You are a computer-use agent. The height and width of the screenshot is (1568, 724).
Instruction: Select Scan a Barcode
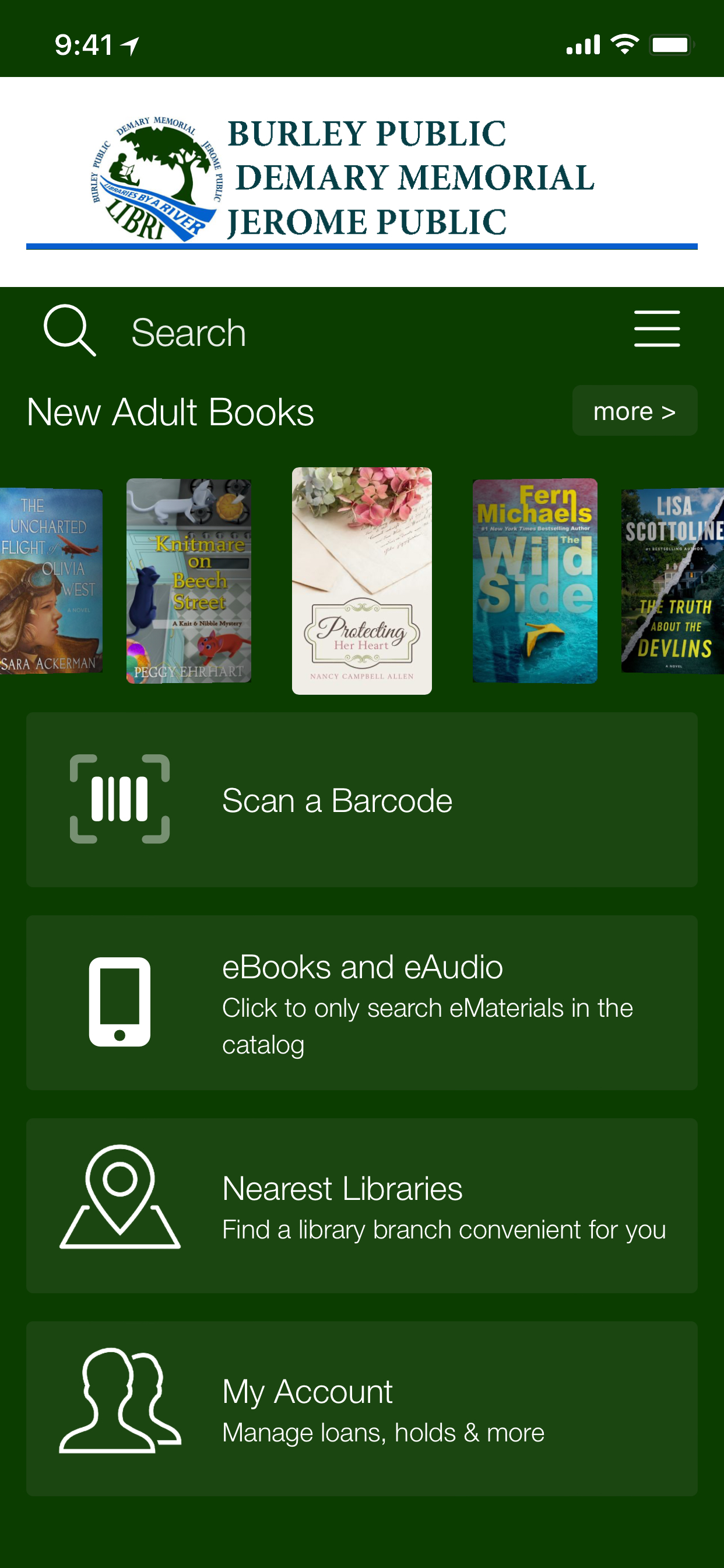tap(361, 799)
